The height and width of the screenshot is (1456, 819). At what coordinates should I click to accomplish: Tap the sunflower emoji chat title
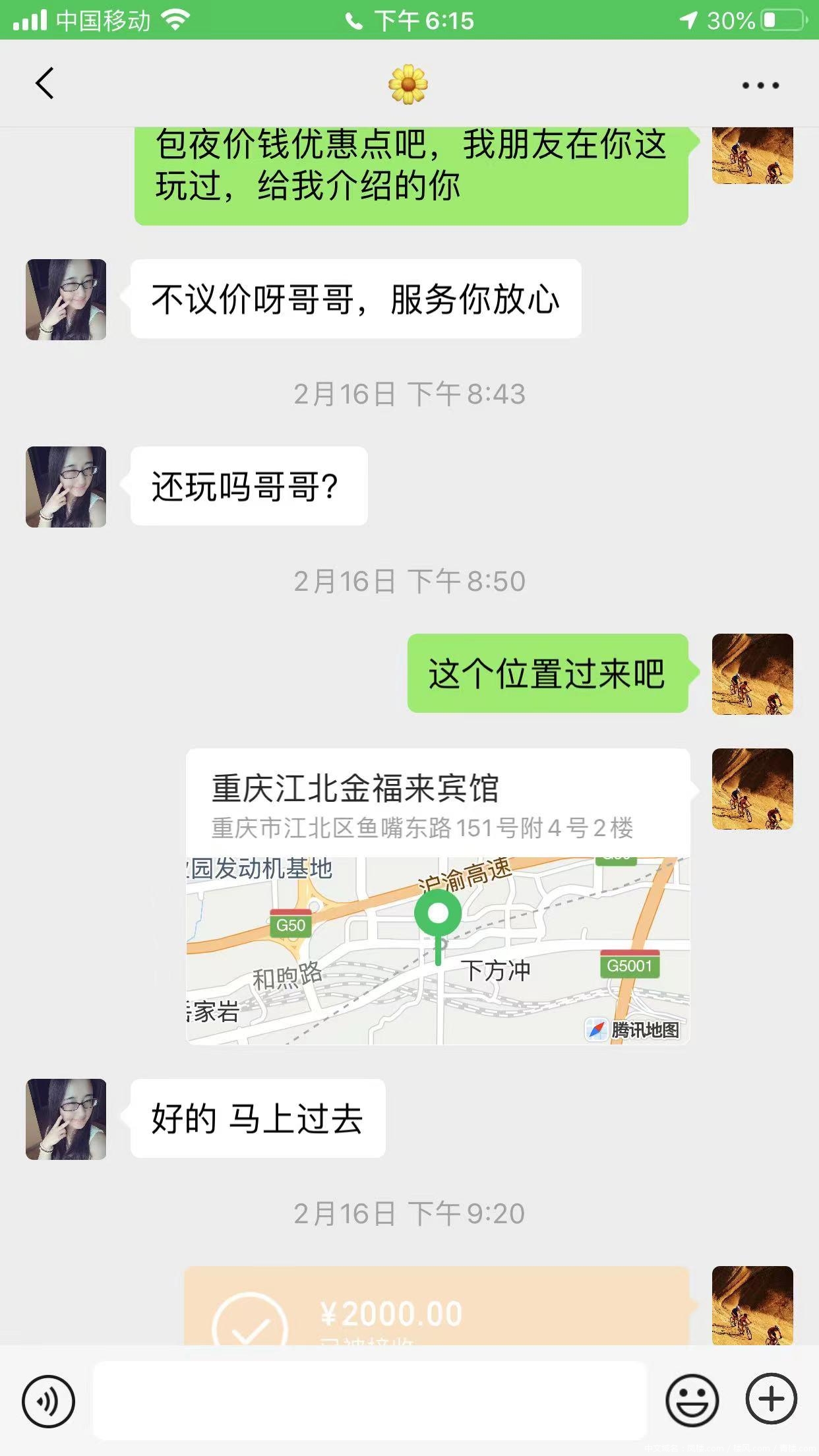tap(409, 84)
